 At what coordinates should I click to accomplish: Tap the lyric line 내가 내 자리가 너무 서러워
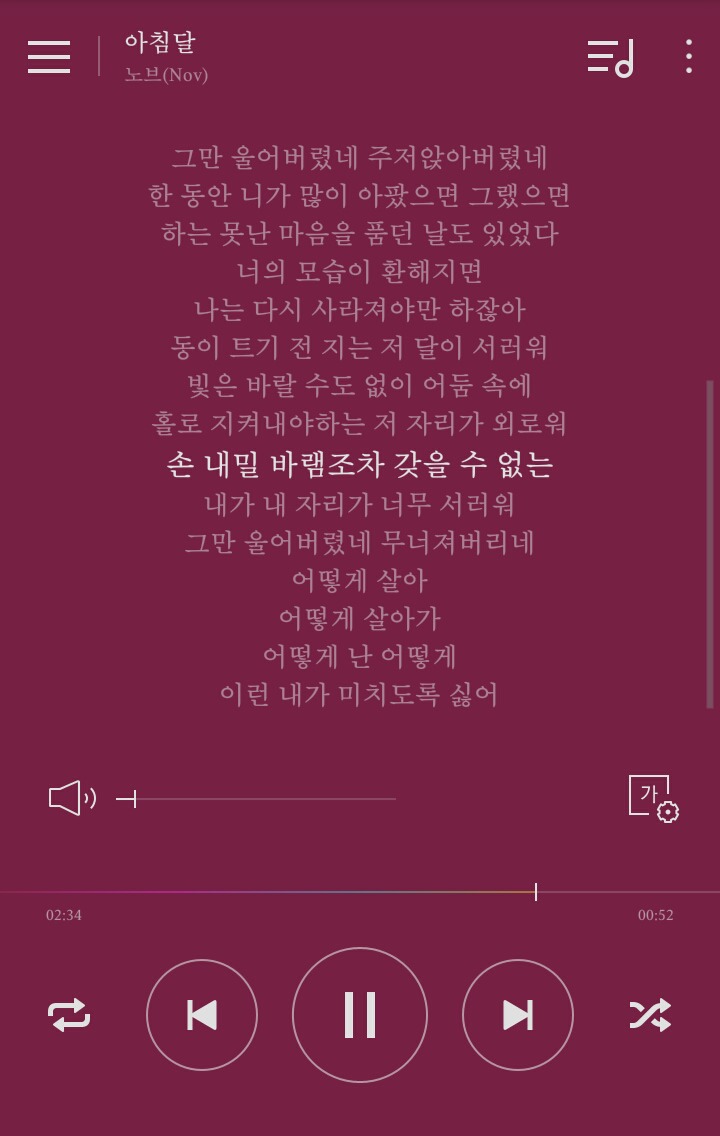[x=360, y=504]
